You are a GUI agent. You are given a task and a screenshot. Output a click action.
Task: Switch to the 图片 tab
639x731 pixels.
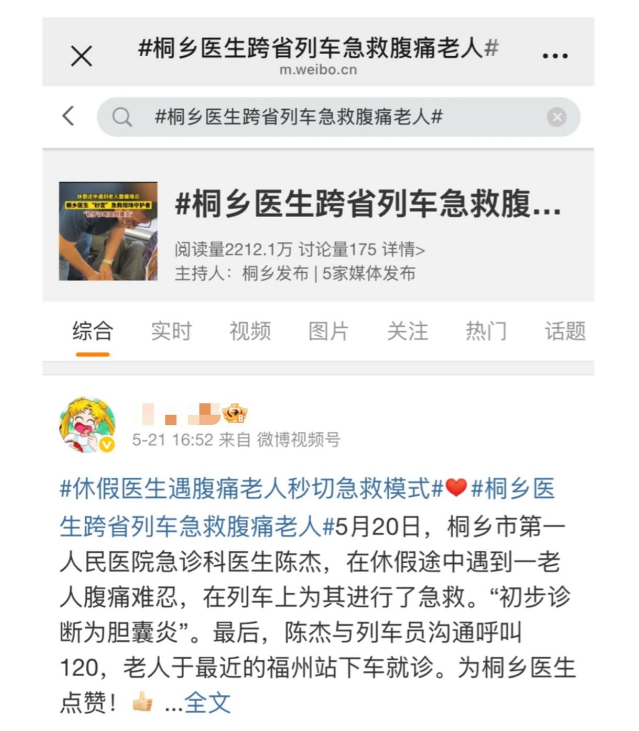coord(329,332)
